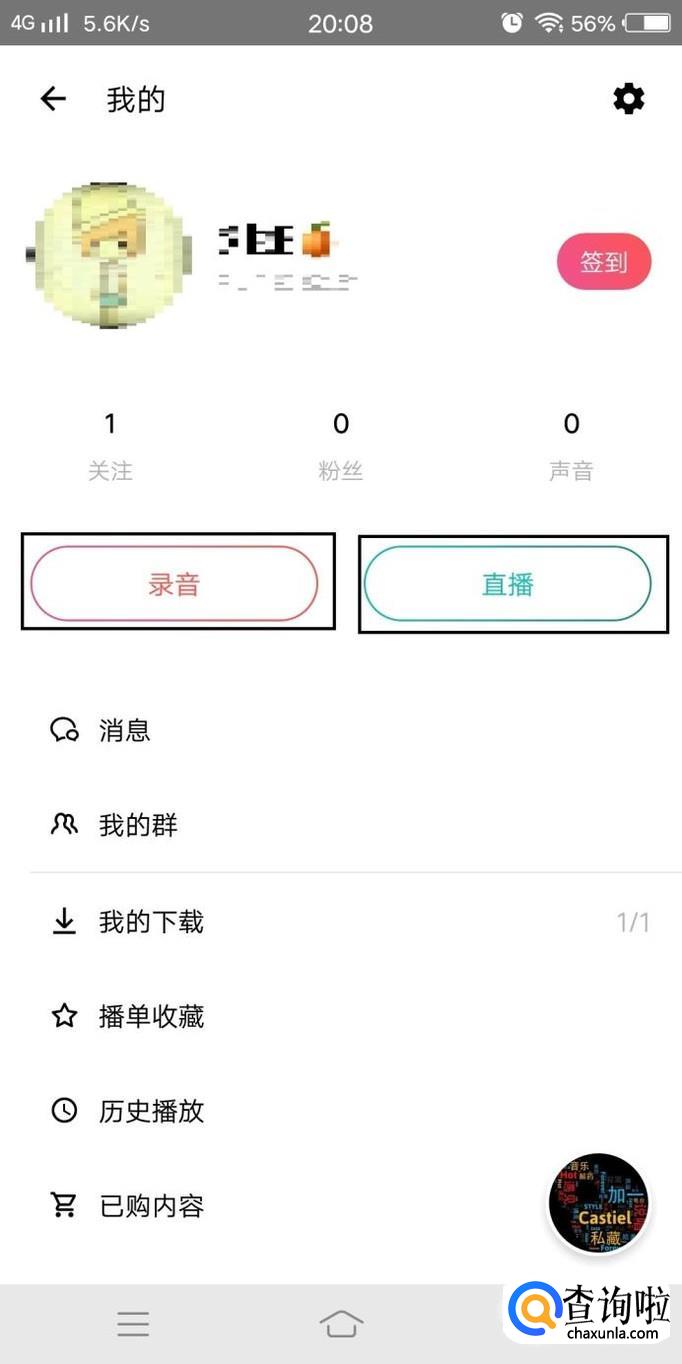Open the system recent apps menu
Screen dimensions: 682x1364
point(133,1325)
